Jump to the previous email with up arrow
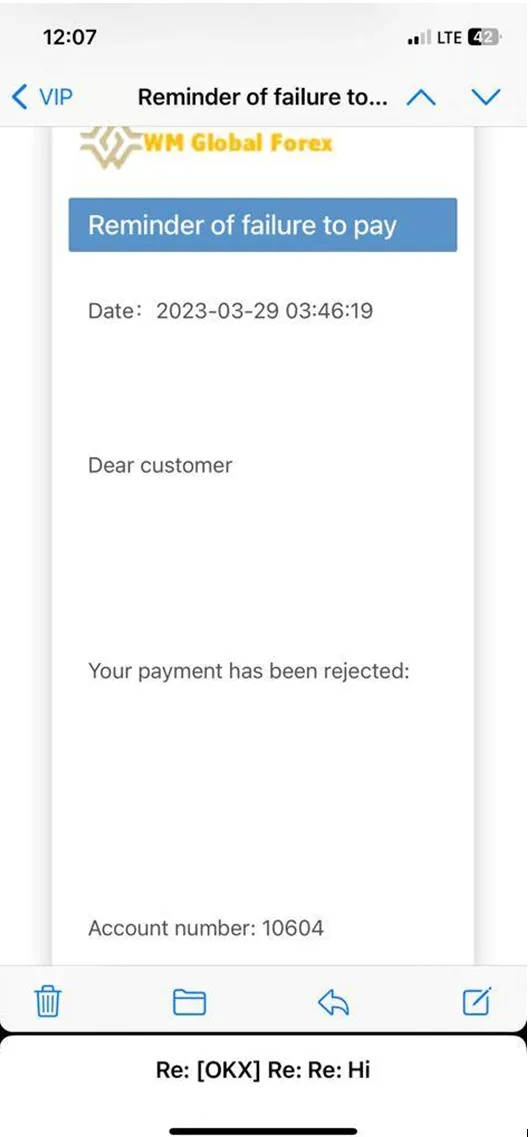Viewport: 531px width, 1137px height. [x=421, y=96]
